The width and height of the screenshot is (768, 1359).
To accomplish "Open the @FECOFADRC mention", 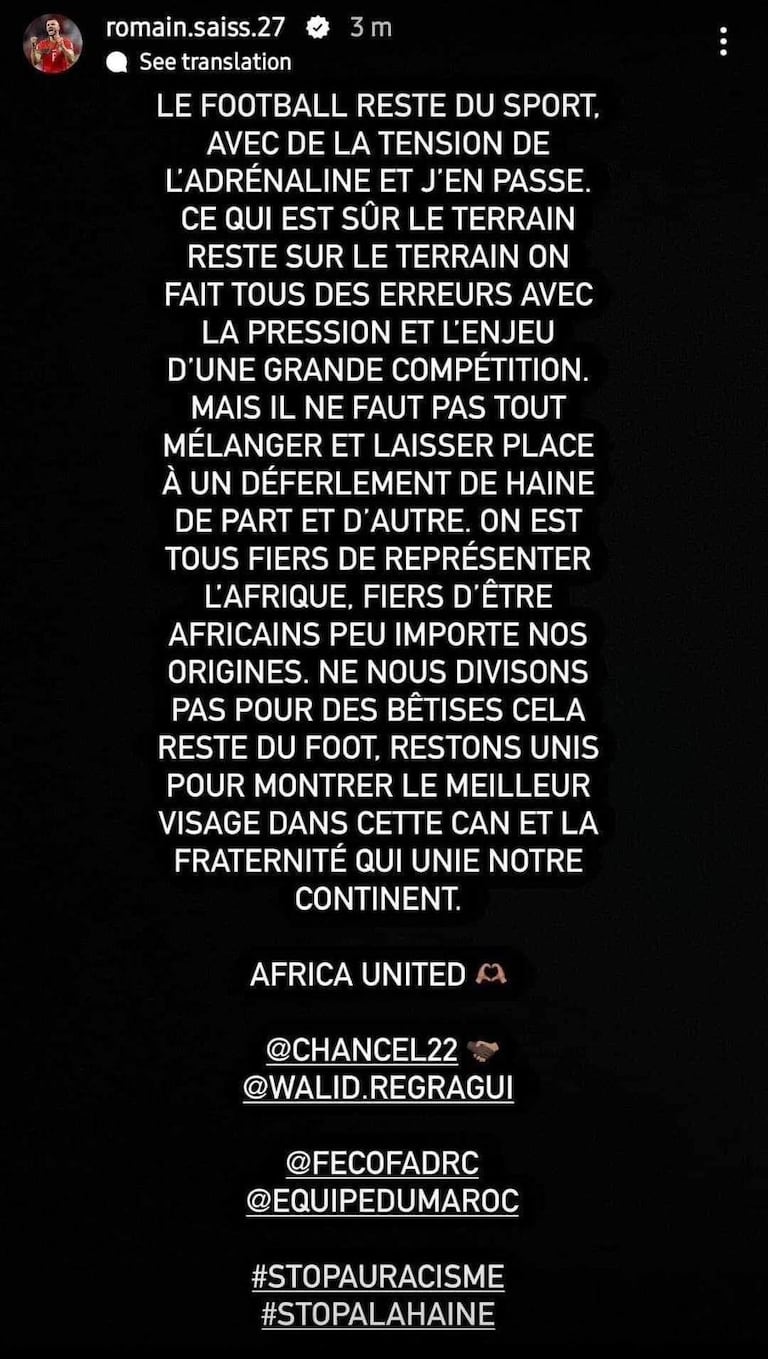I will pyautogui.click(x=382, y=1163).
